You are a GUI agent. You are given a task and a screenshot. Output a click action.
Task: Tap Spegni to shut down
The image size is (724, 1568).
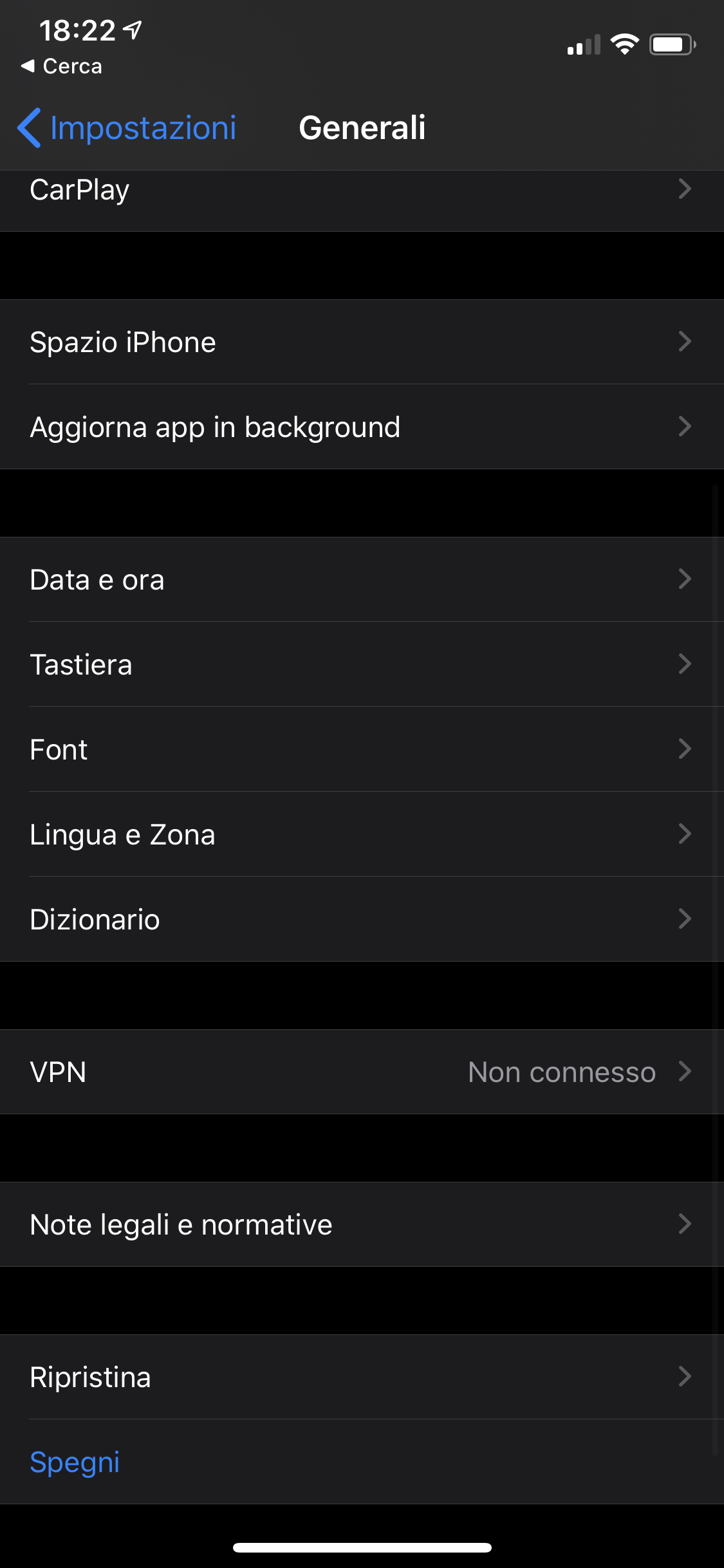click(x=74, y=1461)
